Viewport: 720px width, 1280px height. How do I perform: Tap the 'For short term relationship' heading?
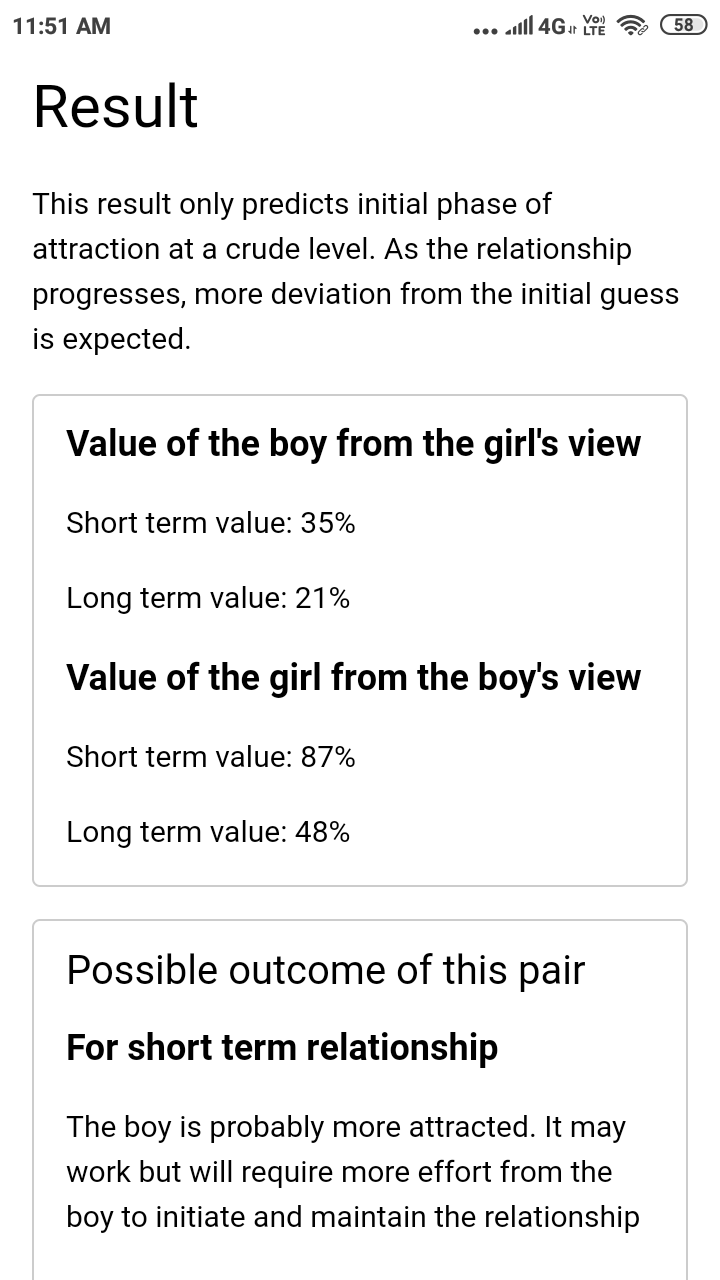pyautogui.click(x=282, y=1047)
